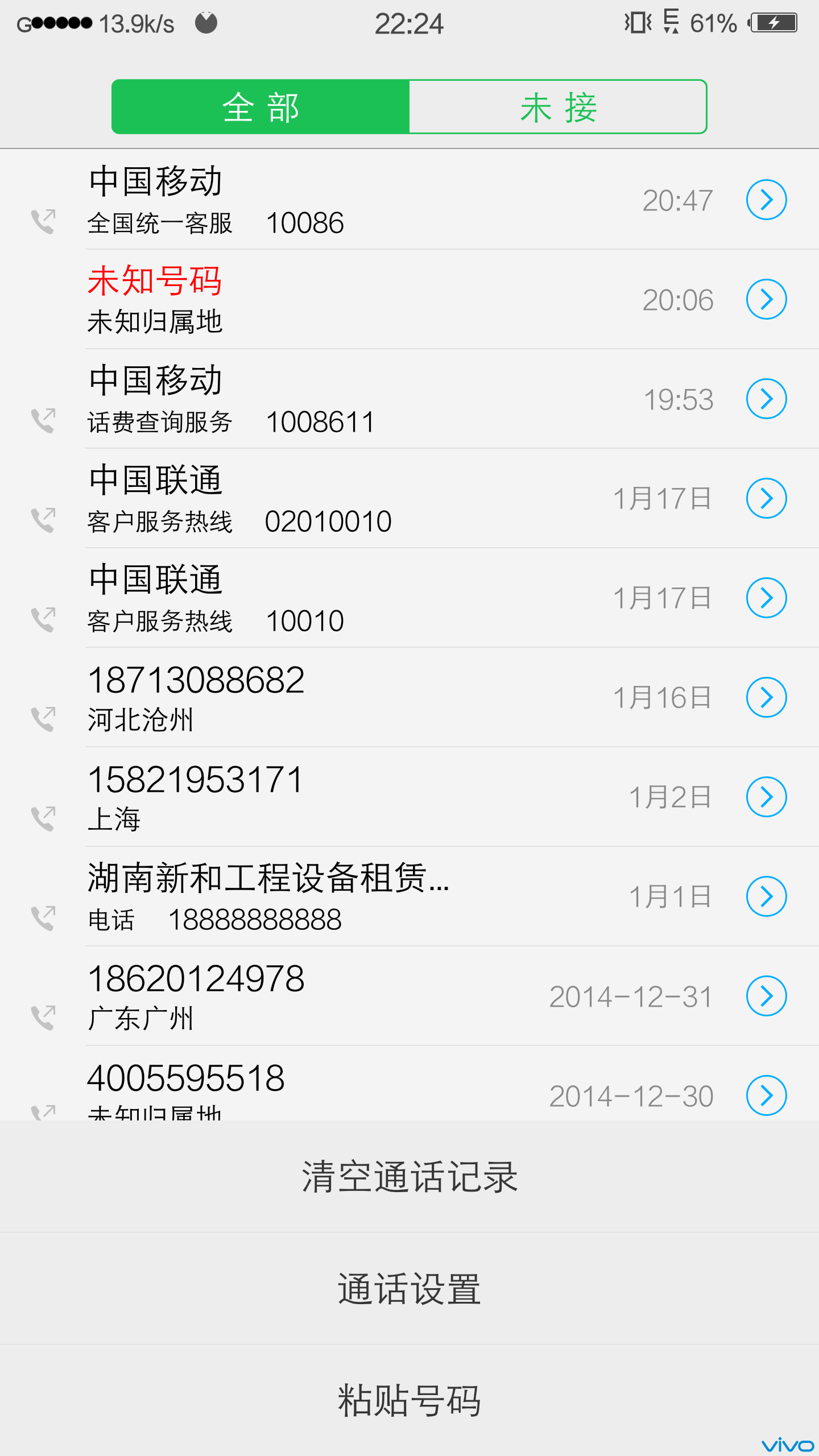Tap the network speed indicator 13.9k/s
Screen dimensions: 819x1456
tap(136, 23)
